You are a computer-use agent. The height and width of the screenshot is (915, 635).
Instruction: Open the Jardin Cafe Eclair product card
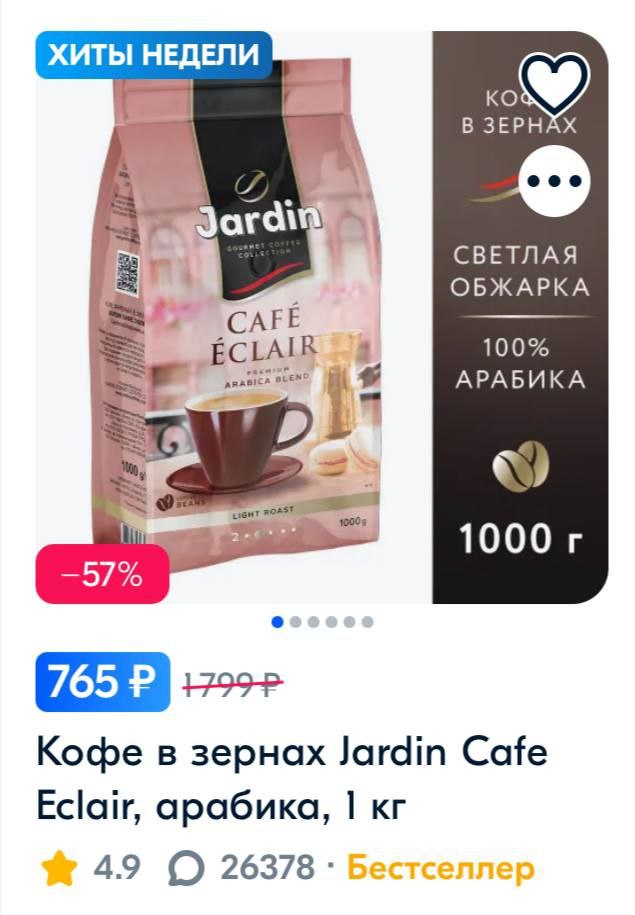click(x=292, y=779)
